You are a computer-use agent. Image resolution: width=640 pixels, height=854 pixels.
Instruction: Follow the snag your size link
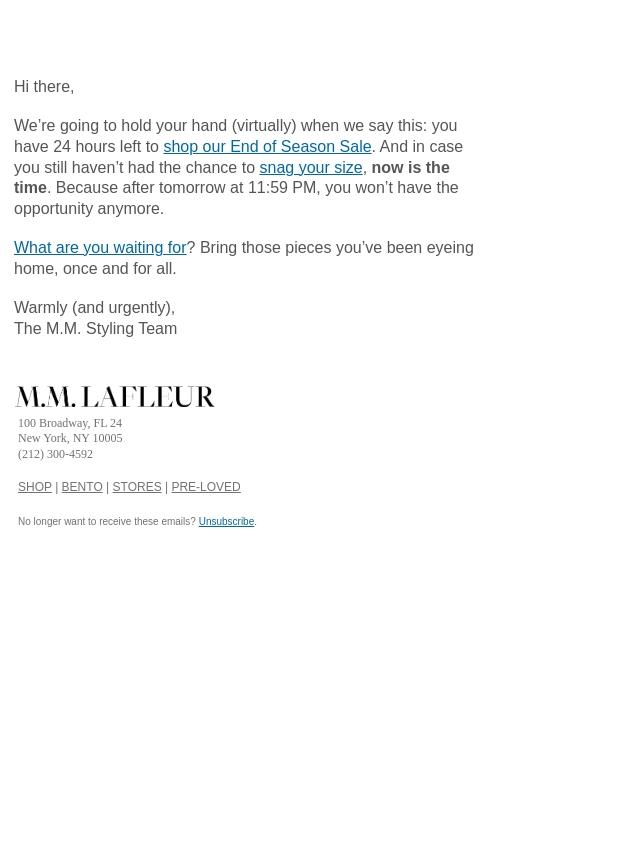pyautogui.click(x=310, y=167)
